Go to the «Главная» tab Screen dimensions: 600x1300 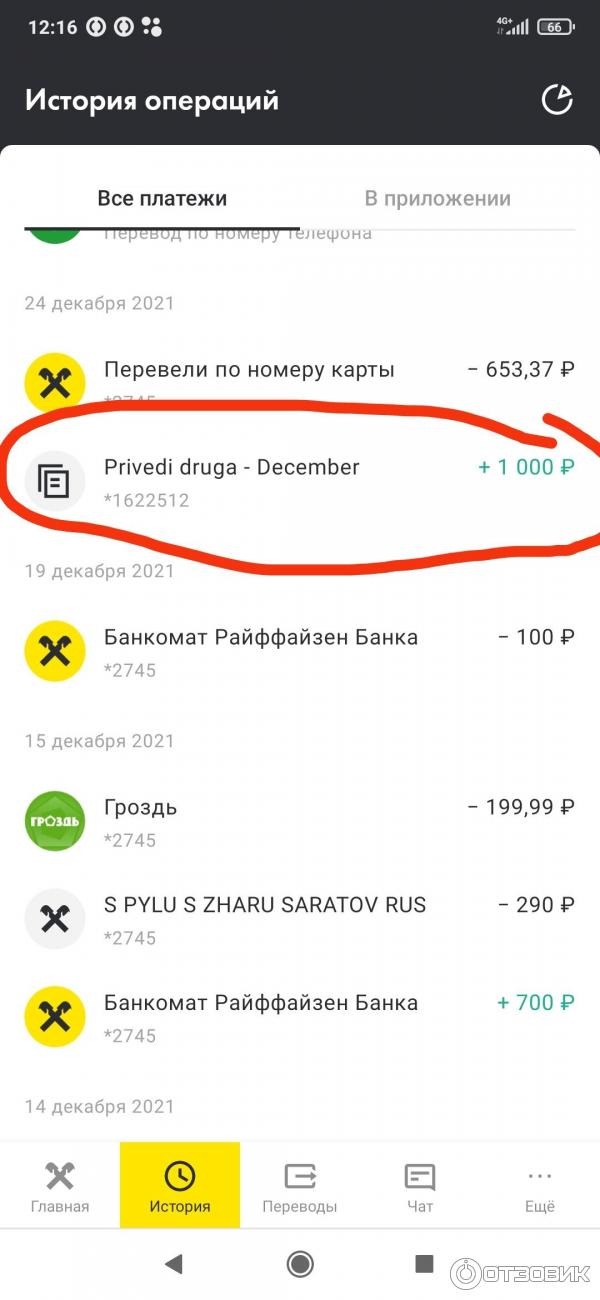(x=60, y=1186)
